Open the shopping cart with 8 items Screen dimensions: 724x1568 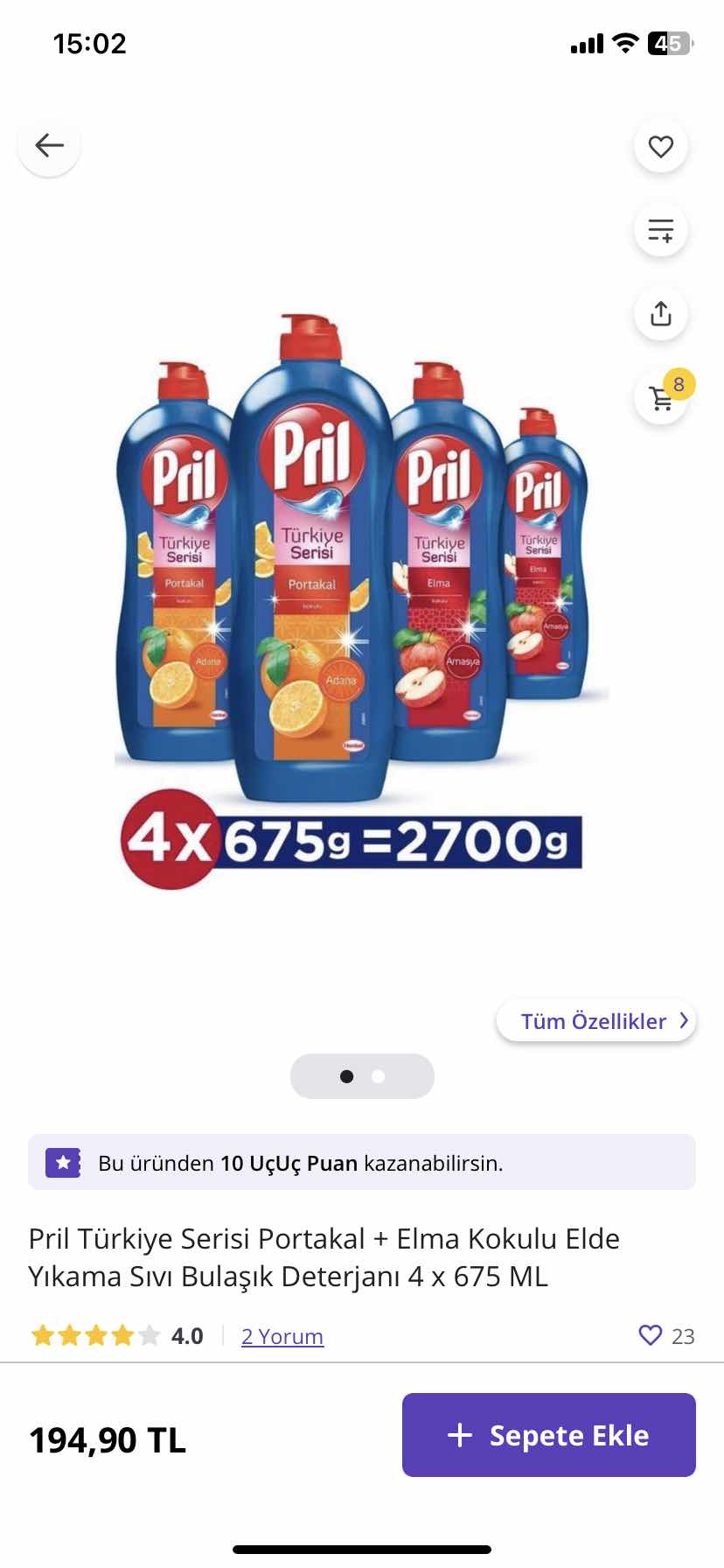[662, 398]
